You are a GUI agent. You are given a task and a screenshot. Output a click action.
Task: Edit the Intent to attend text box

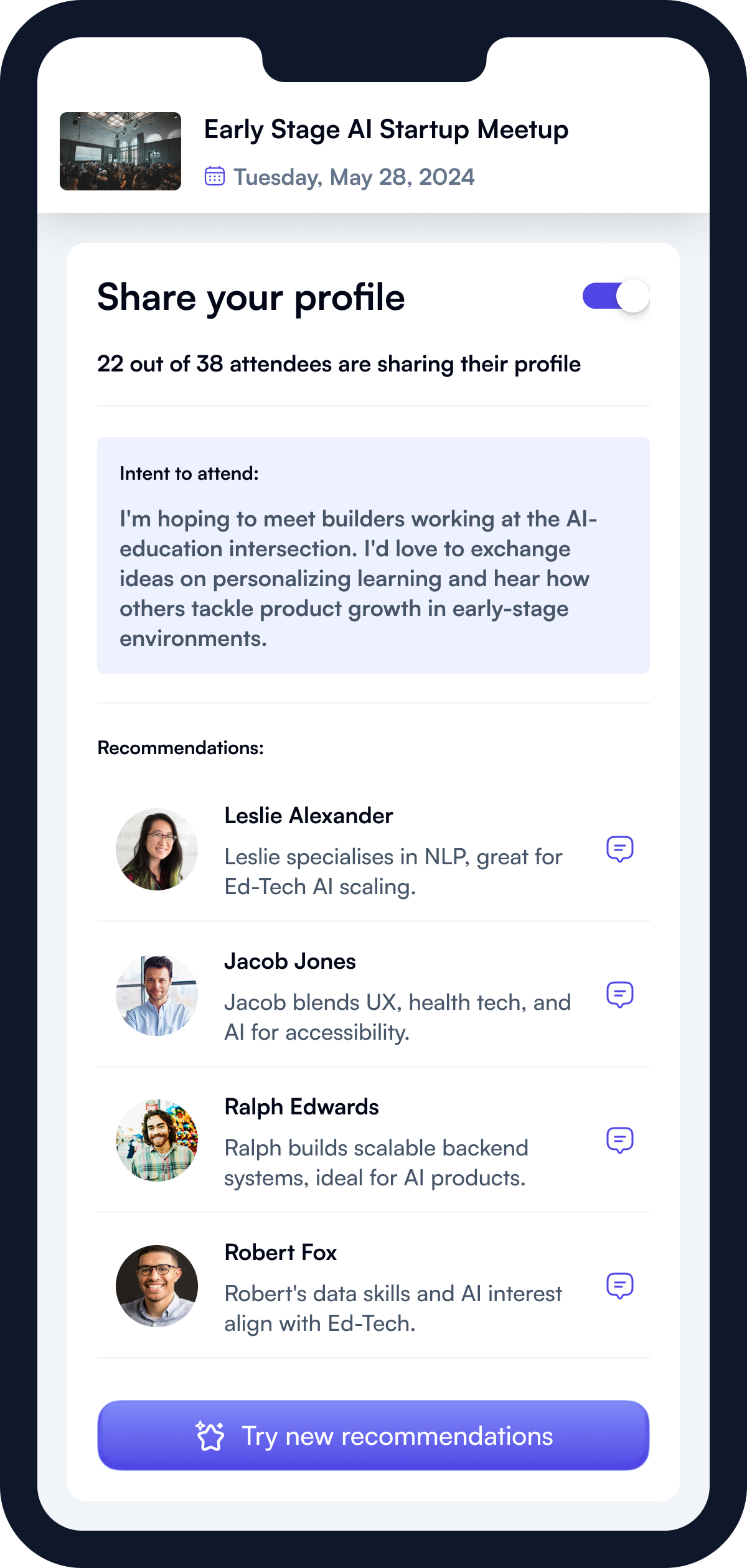(x=374, y=555)
